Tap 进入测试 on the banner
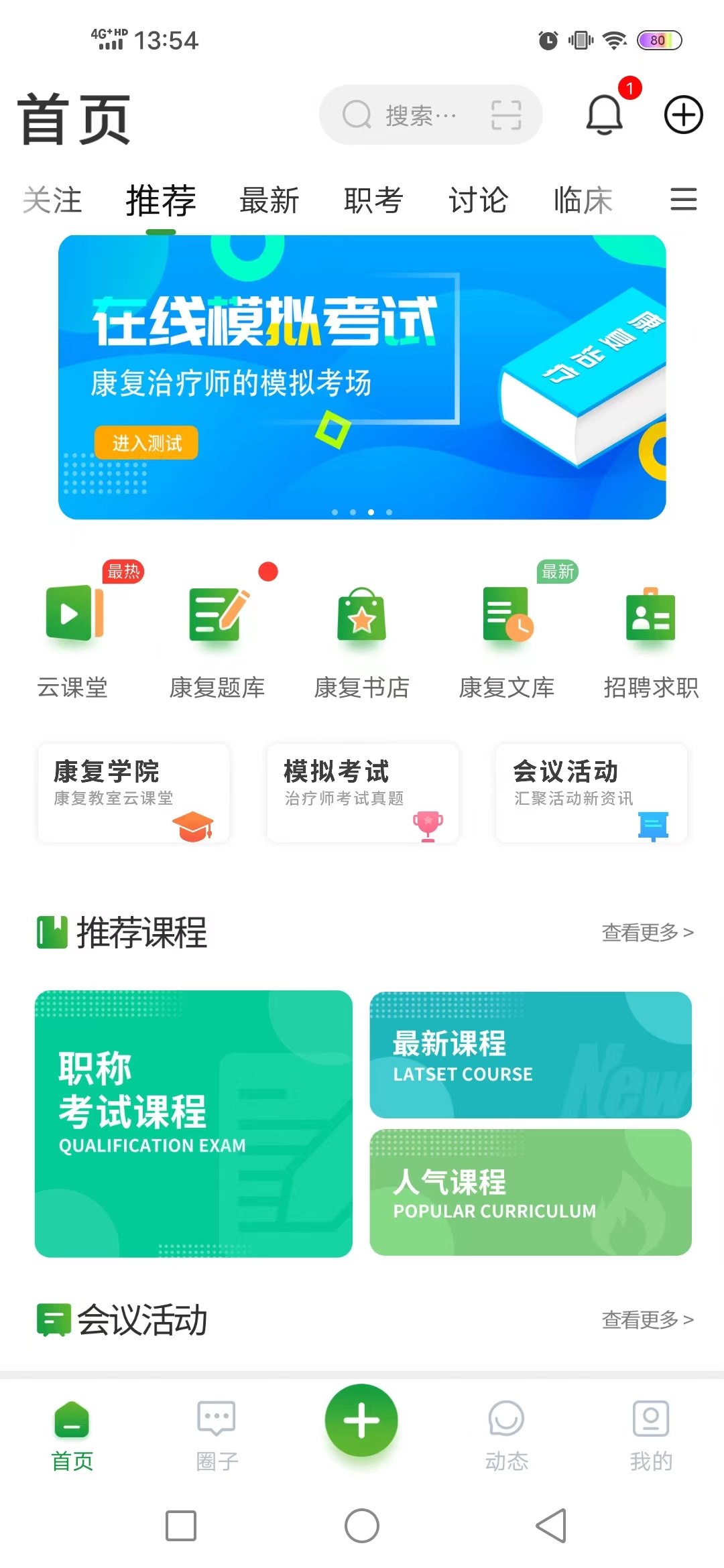This screenshot has width=724, height=1568. pyautogui.click(x=146, y=443)
